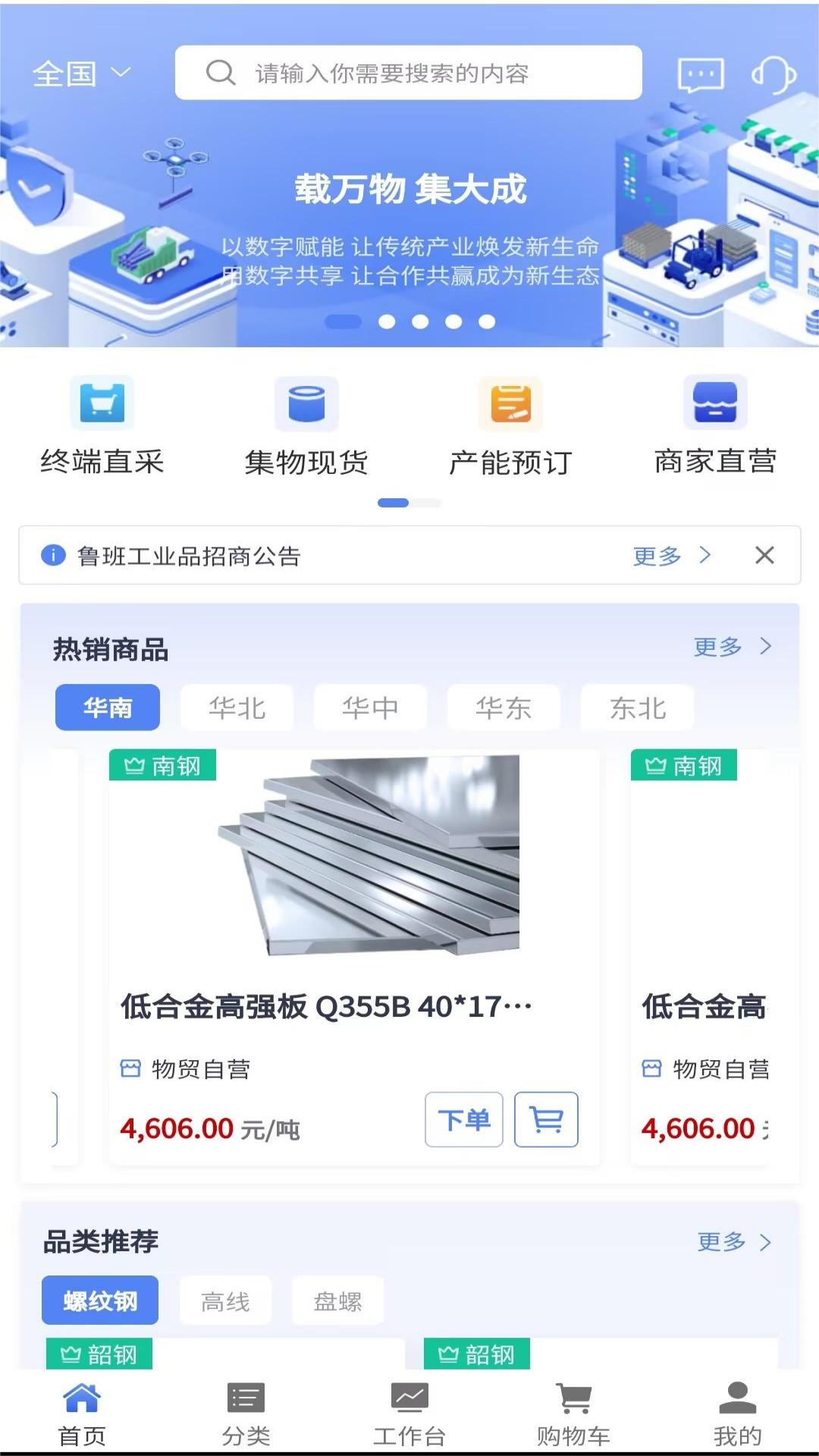Select the 华北 region filter
Viewport: 819px width, 1456px height.
237,707
